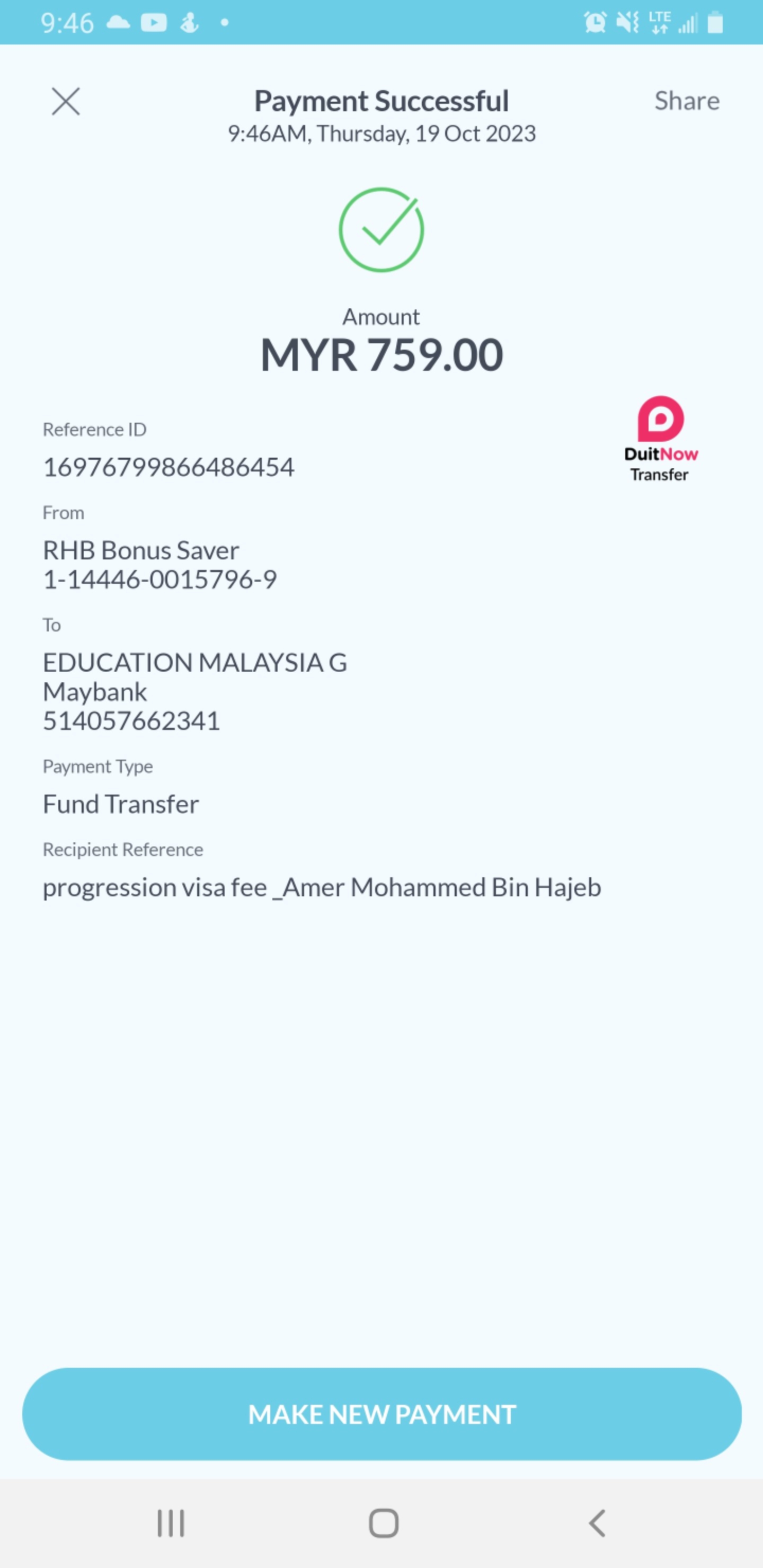The width and height of the screenshot is (763, 1568).
Task: Share the payment receipt
Action: tap(686, 101)
